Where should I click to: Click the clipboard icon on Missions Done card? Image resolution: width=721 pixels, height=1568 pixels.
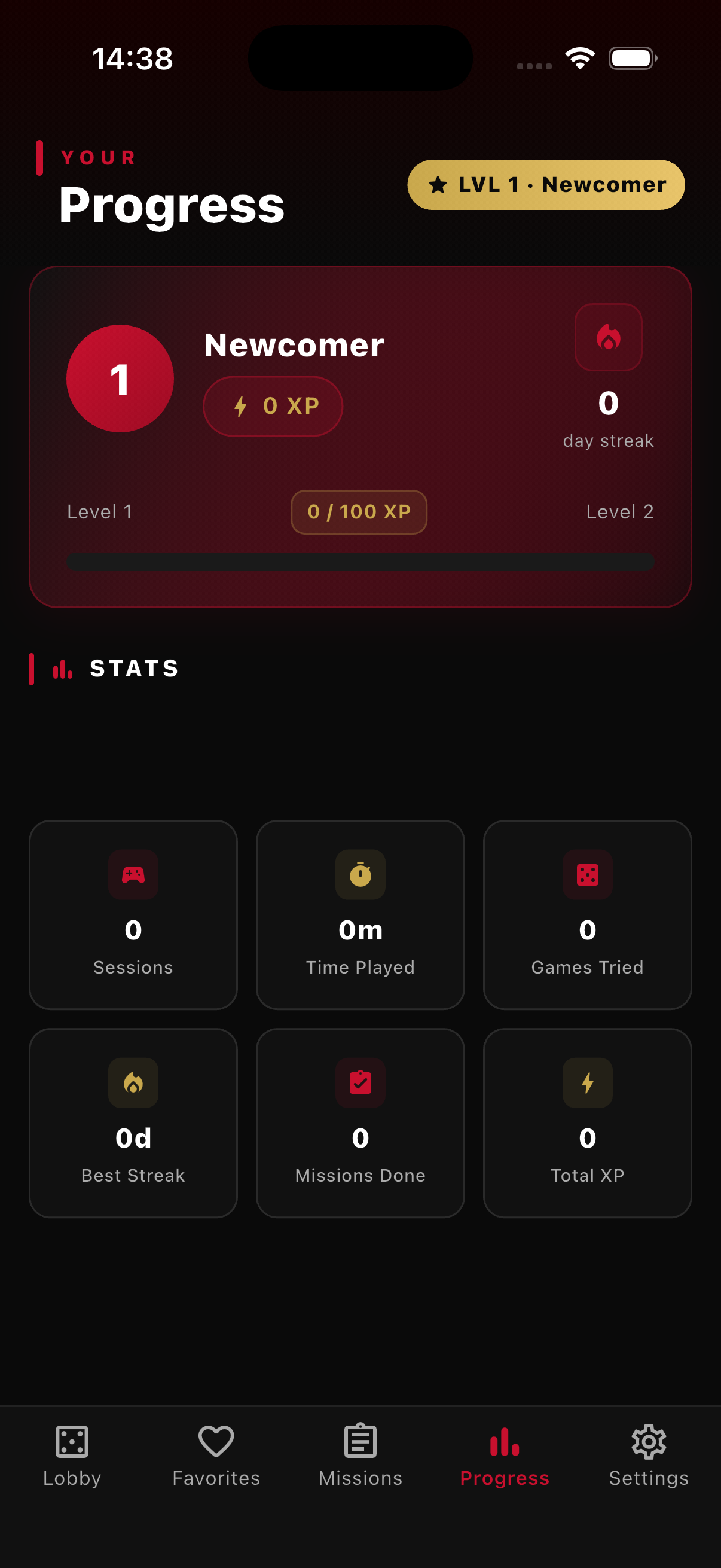click(x=360, y=1084)
